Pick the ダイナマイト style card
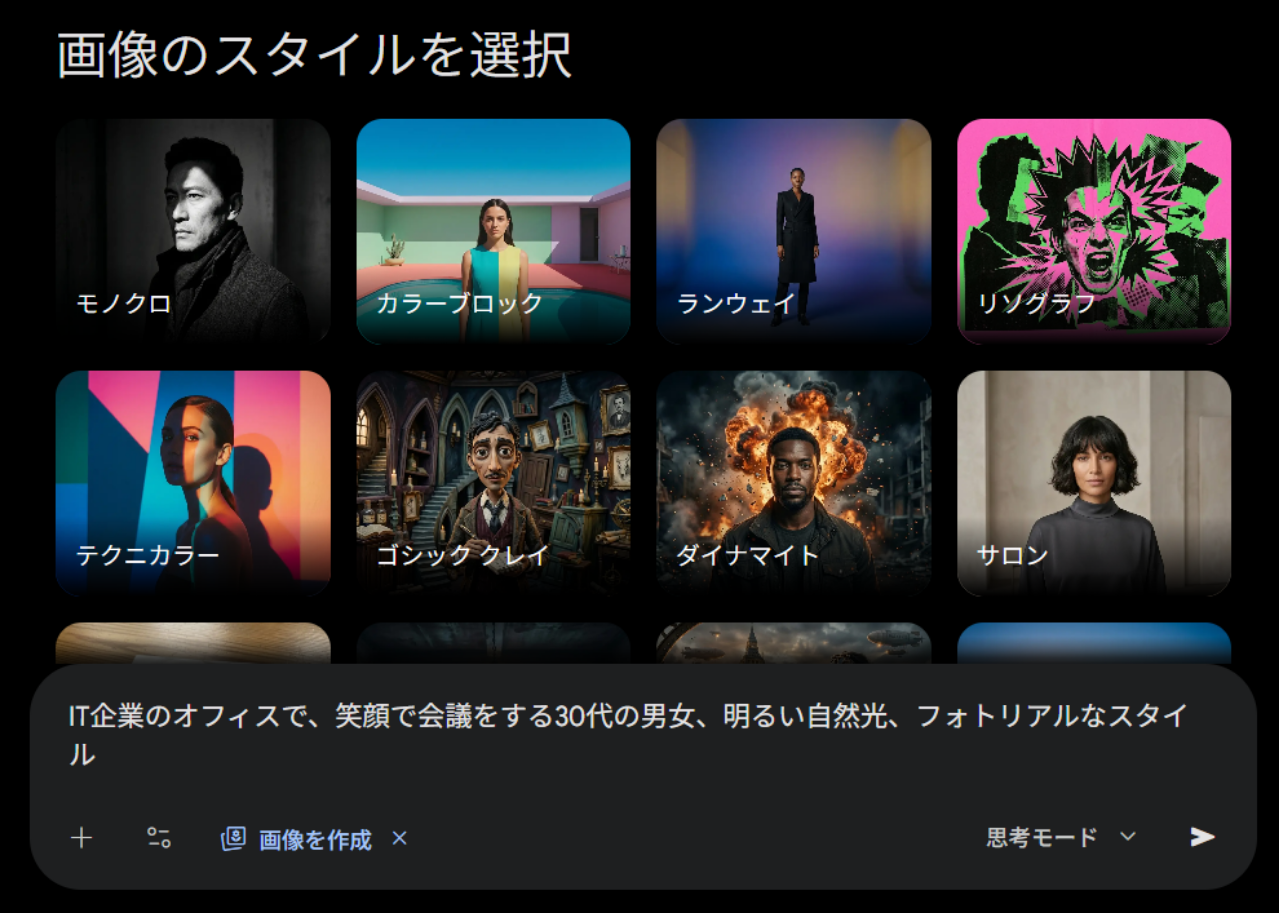1280x914 pixels. (793, 483)
